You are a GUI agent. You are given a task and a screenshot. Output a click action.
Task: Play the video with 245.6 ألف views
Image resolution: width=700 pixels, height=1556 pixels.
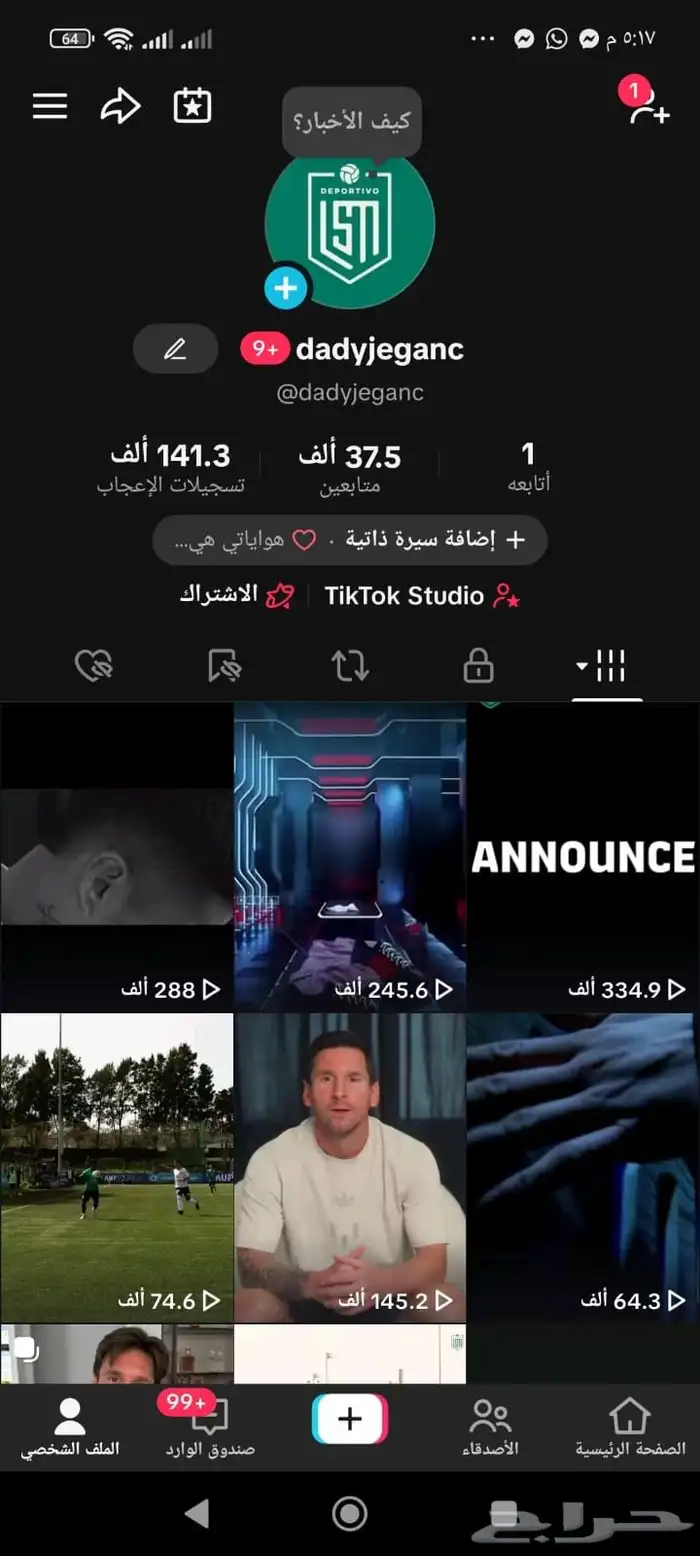350,856
